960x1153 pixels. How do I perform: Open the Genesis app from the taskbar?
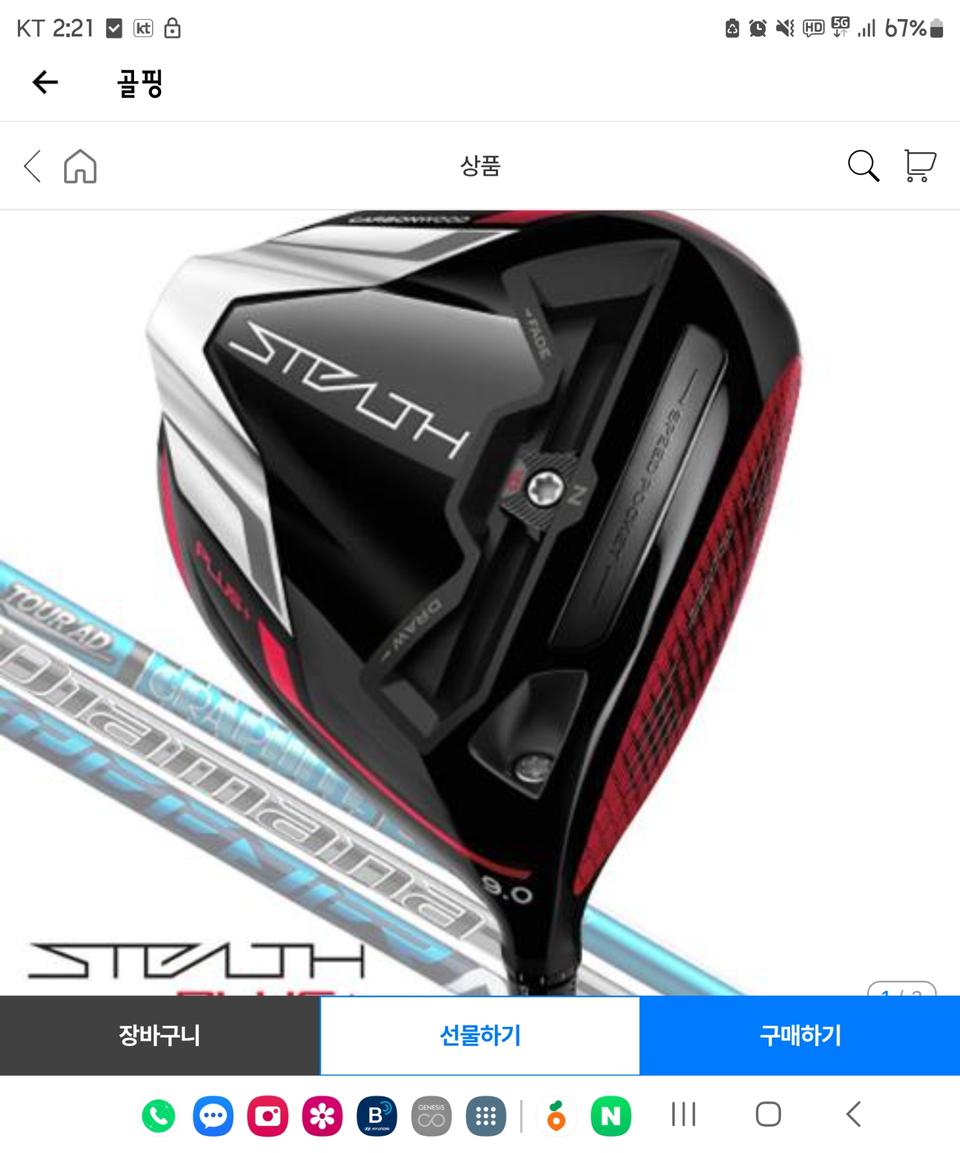click(x=429, y=1115)
